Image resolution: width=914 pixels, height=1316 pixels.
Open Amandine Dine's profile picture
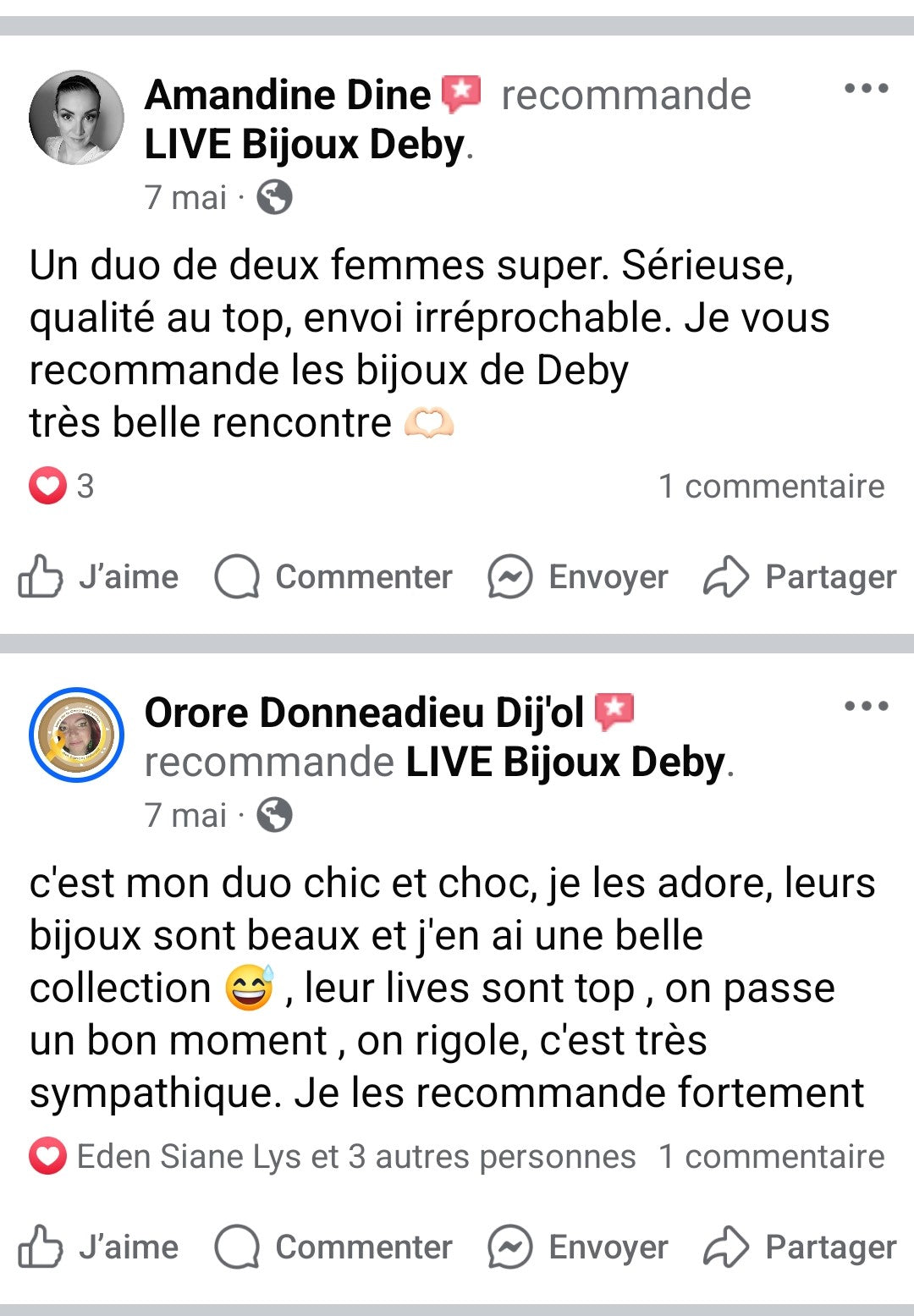click(x=76, y=118)
